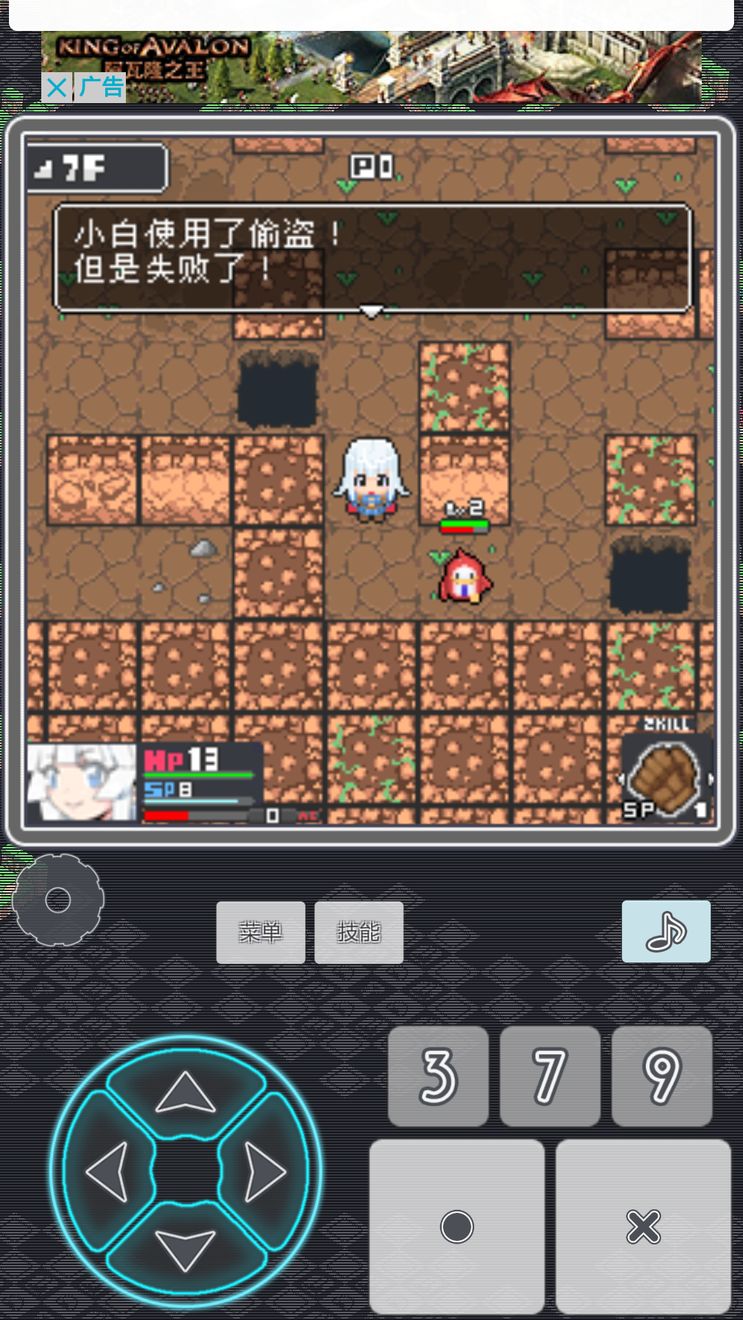Open the King of Avalon ad banner
This screenshot has width=743, height=1320.
click(x=400, y=68)
